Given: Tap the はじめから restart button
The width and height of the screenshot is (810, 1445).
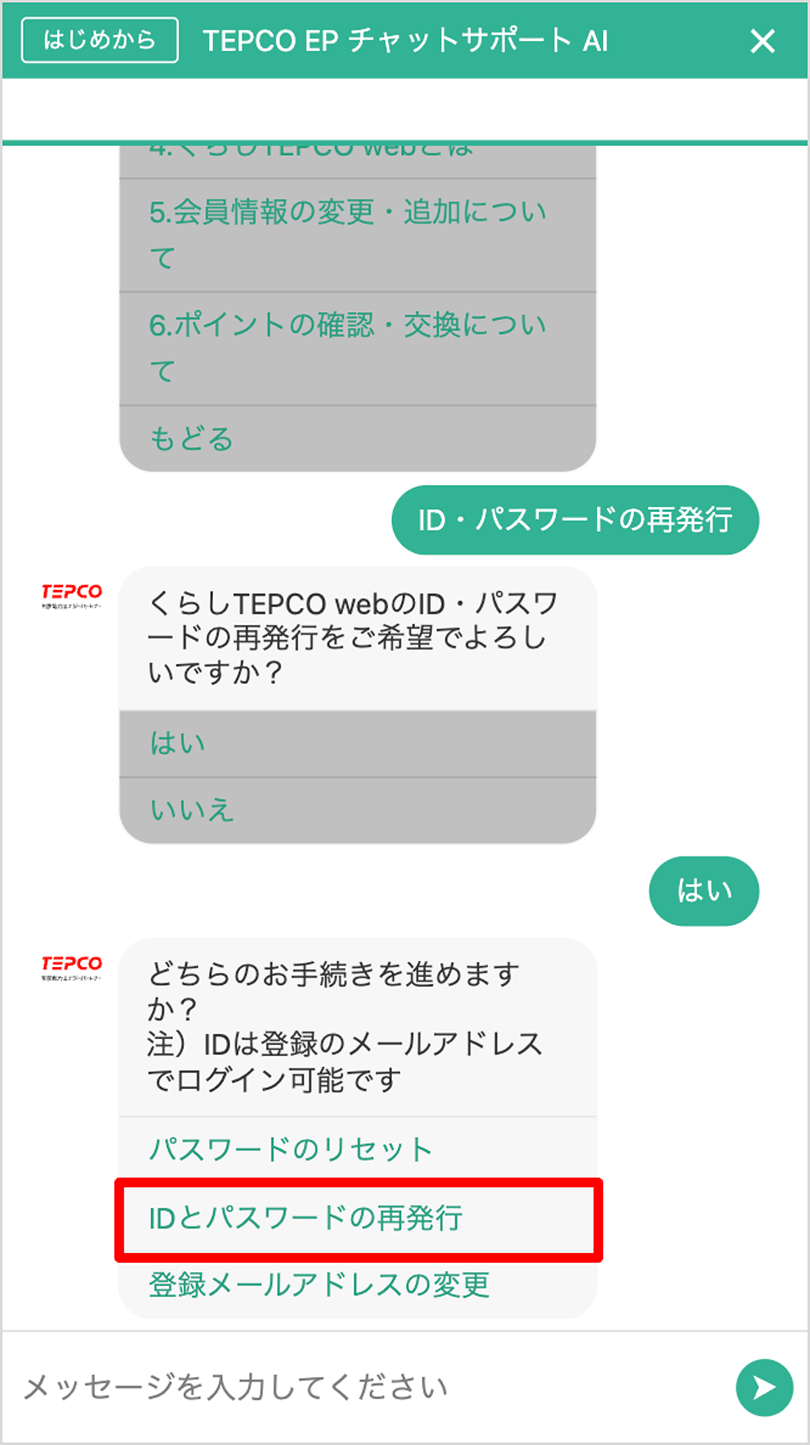Looking at the screenshot, I should (99, 40).
